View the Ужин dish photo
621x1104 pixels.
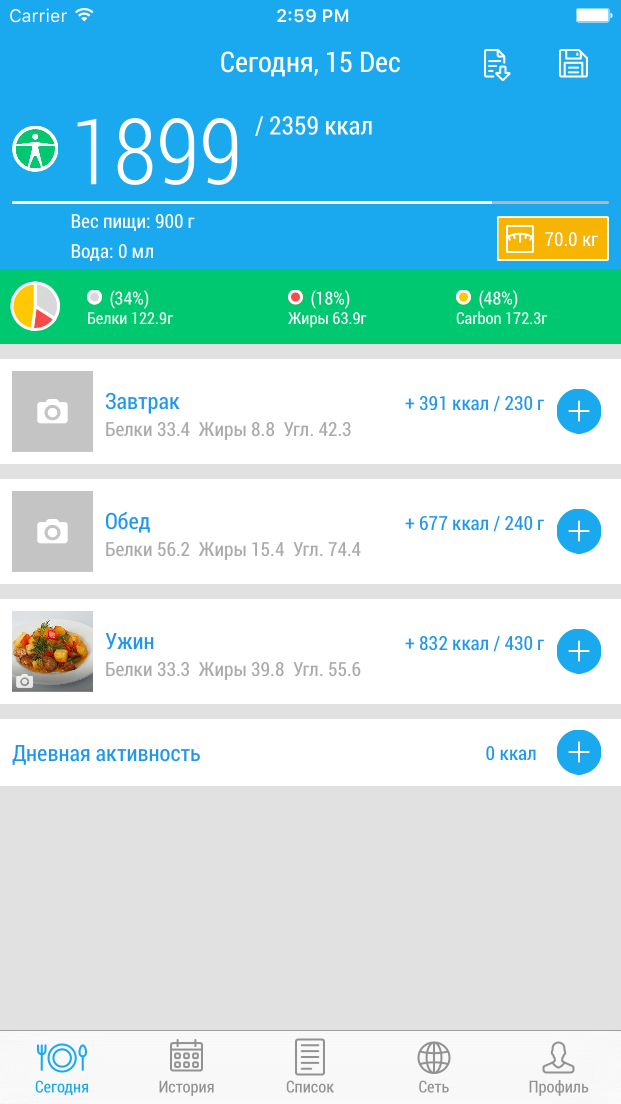coord(52,651)
